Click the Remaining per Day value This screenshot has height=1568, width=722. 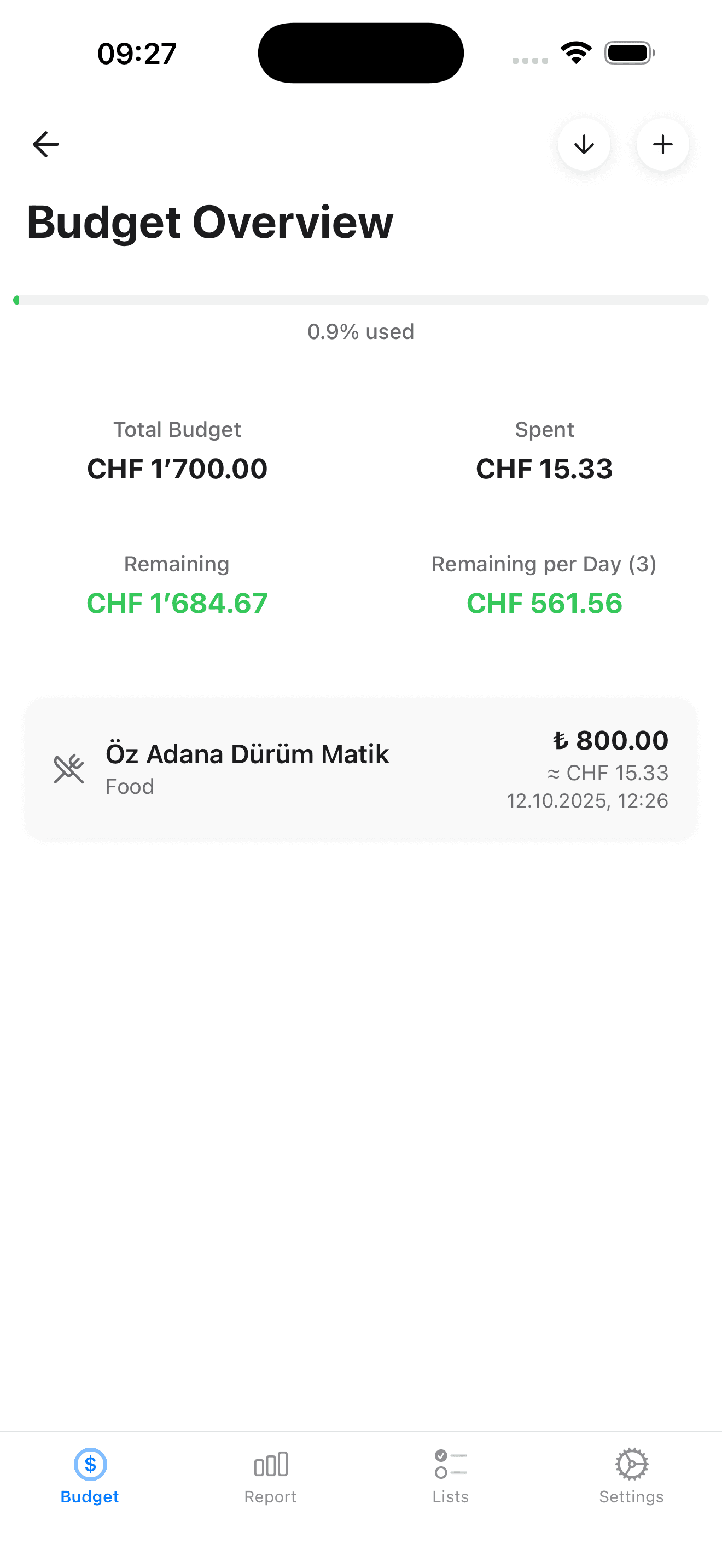pyautogui.click(x=544, y=604)
